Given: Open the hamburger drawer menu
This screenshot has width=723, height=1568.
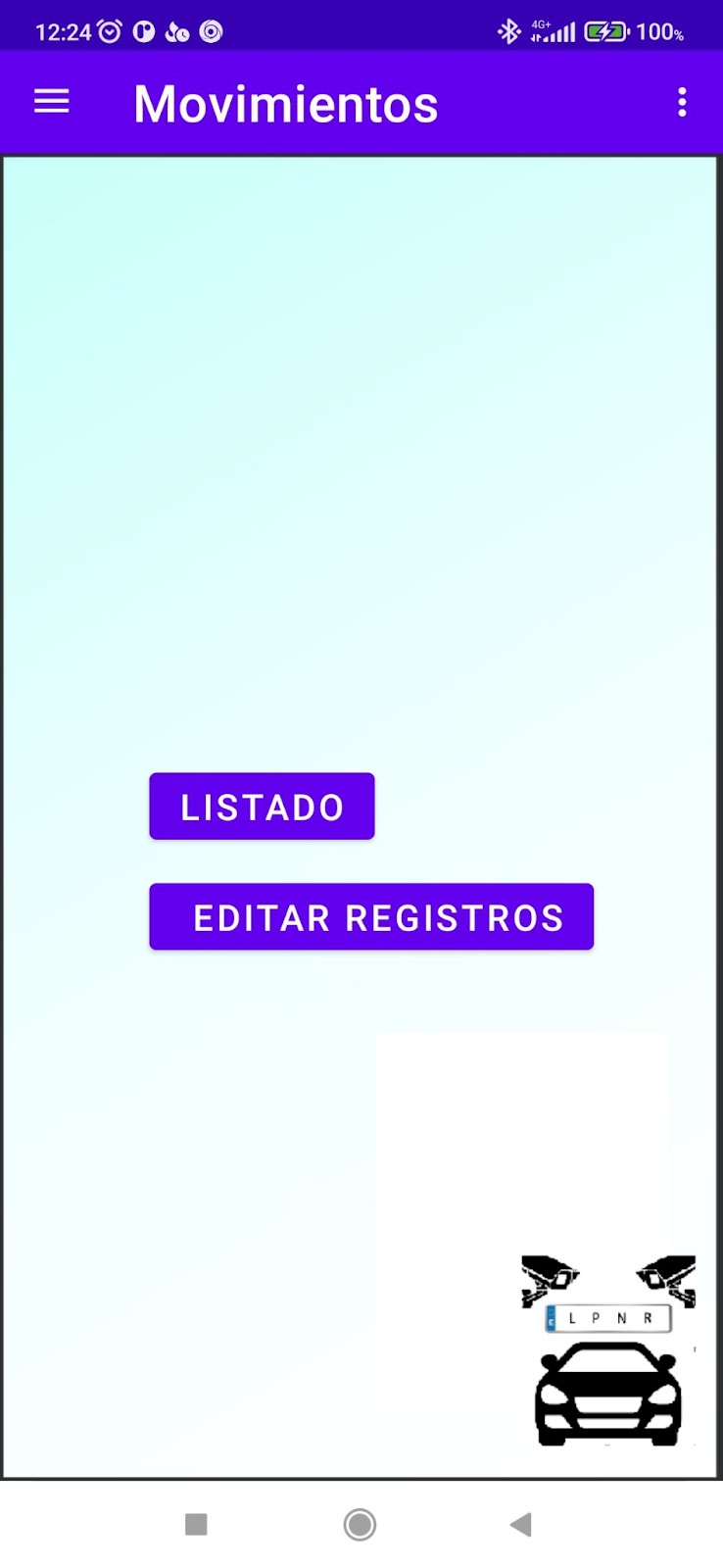Looking at the screenshot, I should click(x=52, y=102).
